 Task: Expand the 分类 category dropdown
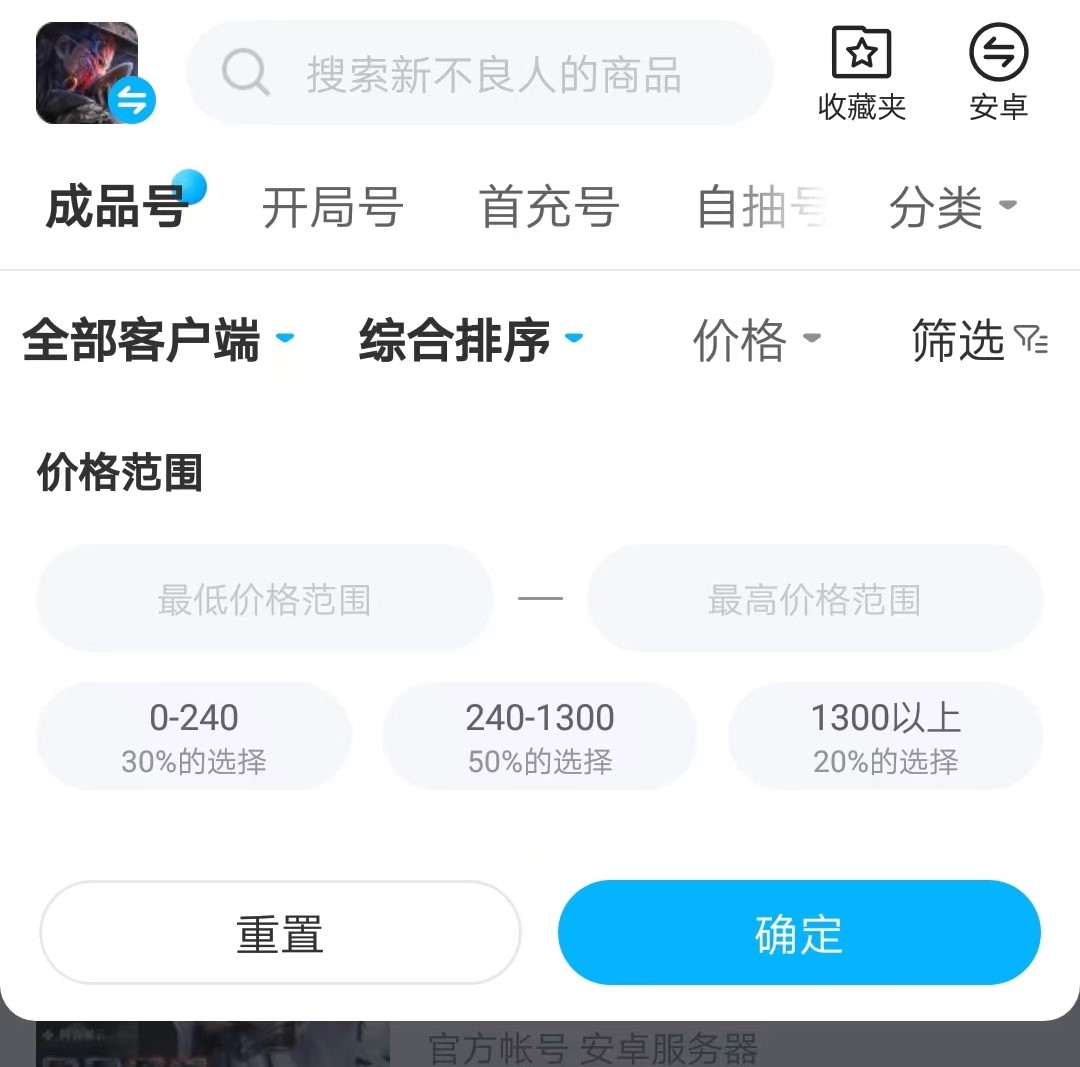pyautogui.click(x=951, y=208)
